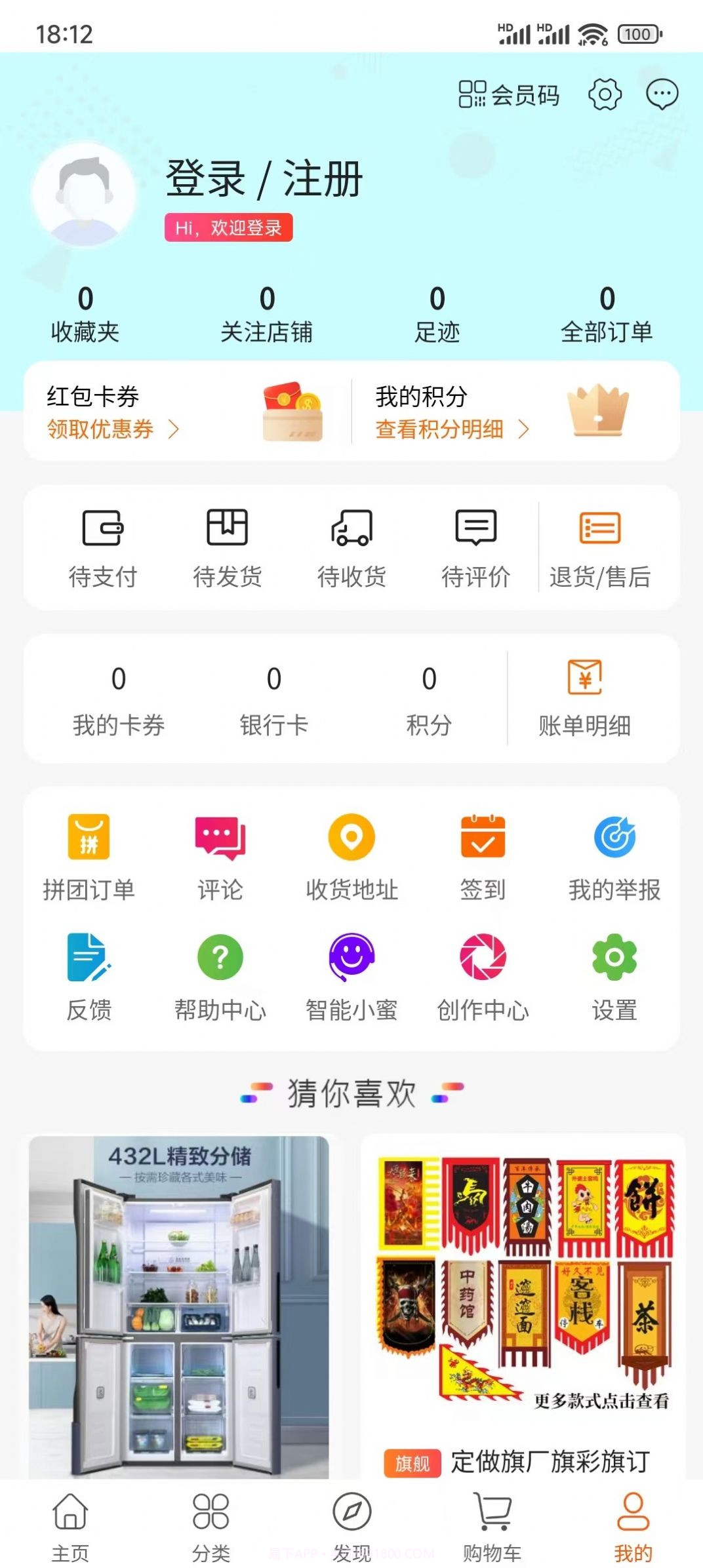Tap 登录 / 注册 to sign in

tap(264, 180)
